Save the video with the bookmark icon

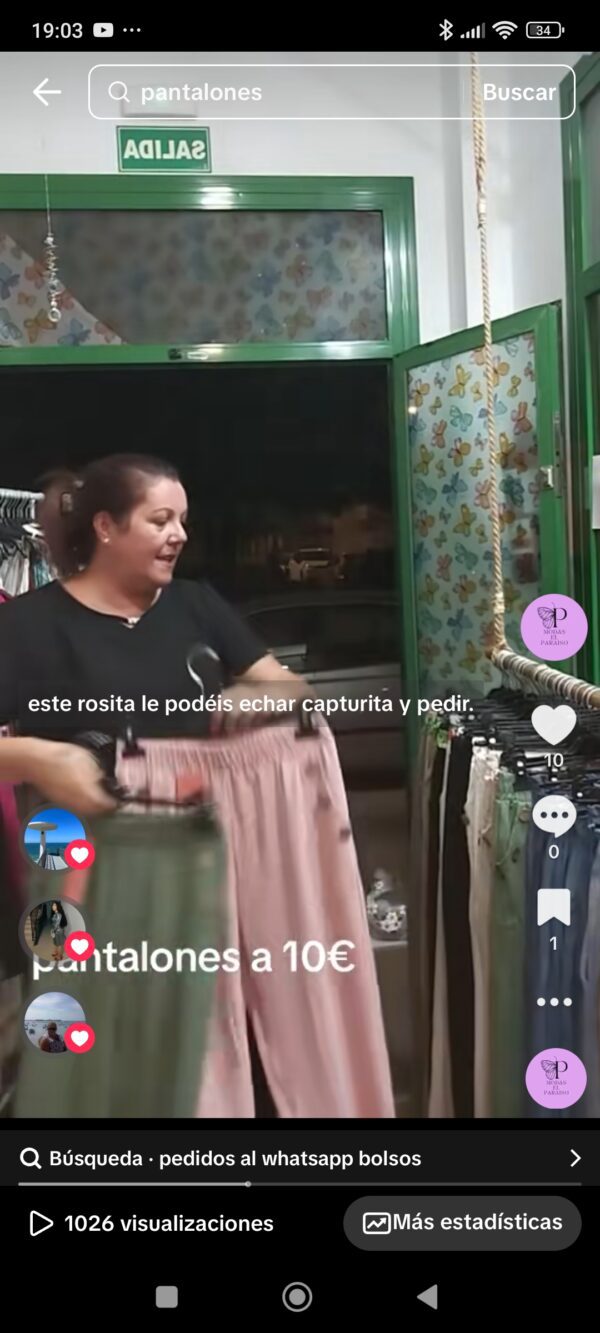[x=553, y=907]
